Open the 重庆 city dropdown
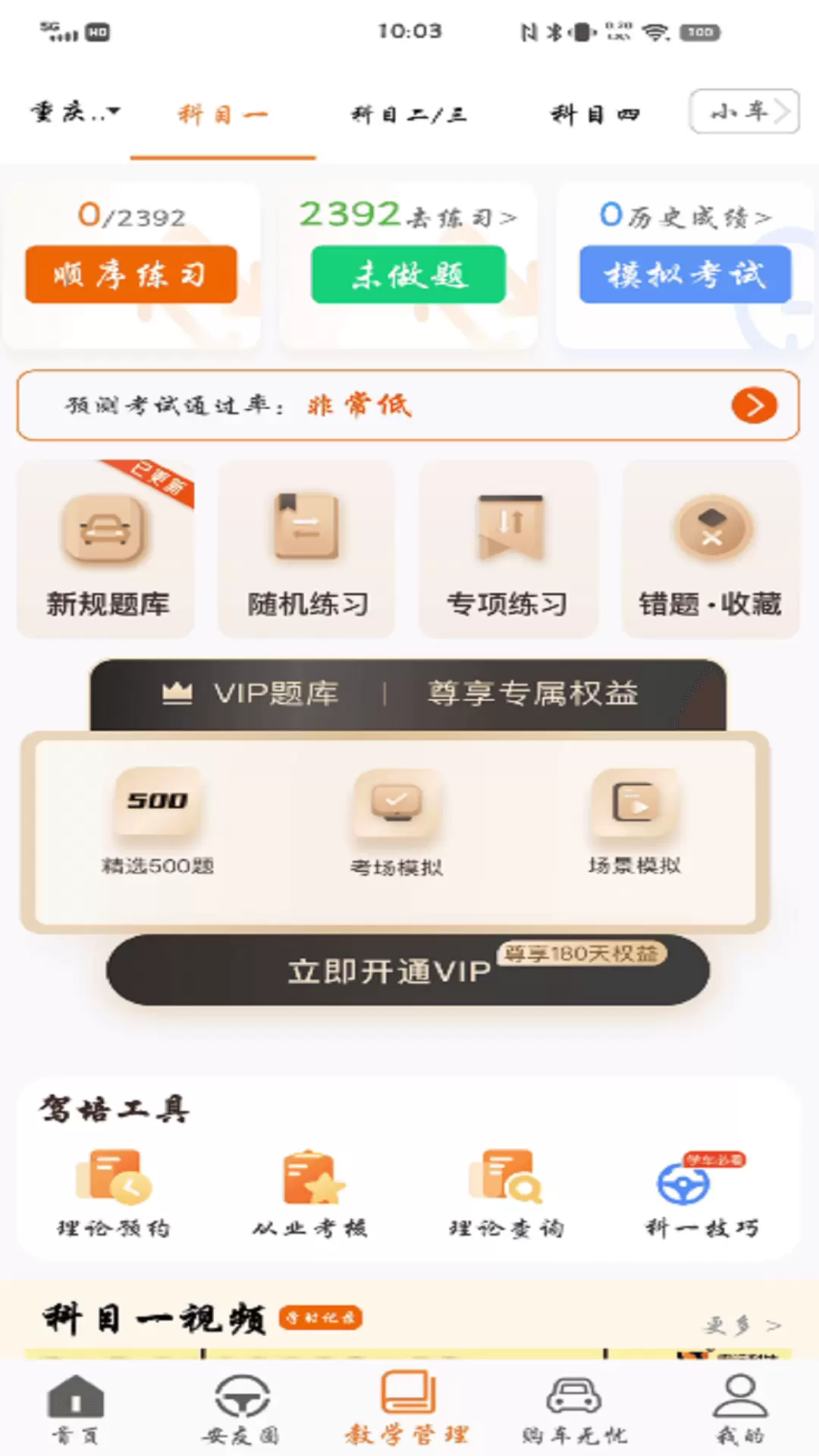Screen dimensions: 819x1456 (75, 113)
